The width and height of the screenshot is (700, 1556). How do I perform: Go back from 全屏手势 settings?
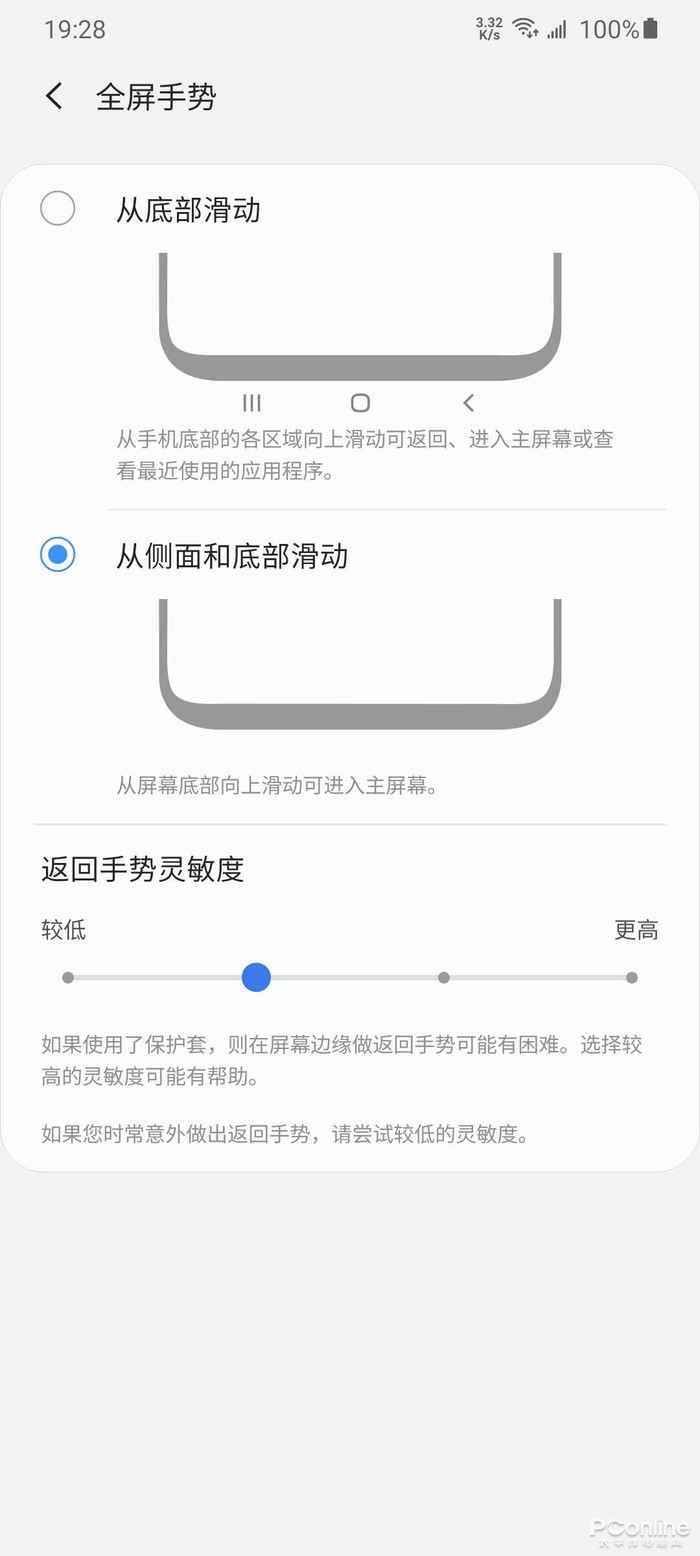54,96
